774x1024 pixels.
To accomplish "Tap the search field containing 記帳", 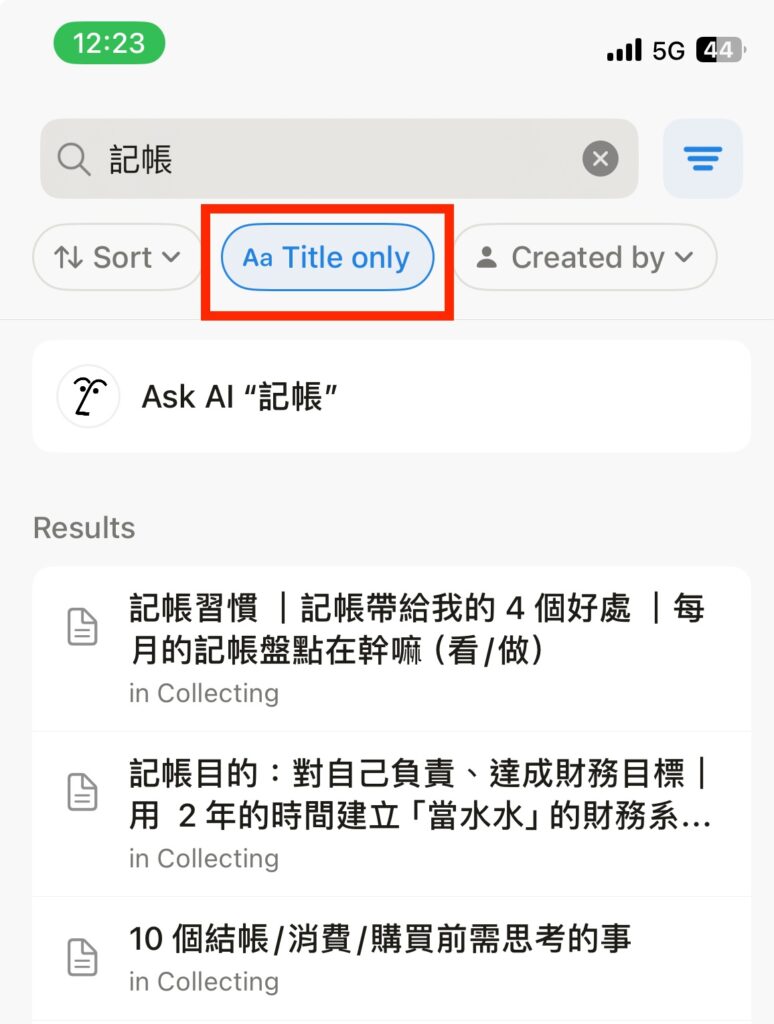I will [330, 159].
